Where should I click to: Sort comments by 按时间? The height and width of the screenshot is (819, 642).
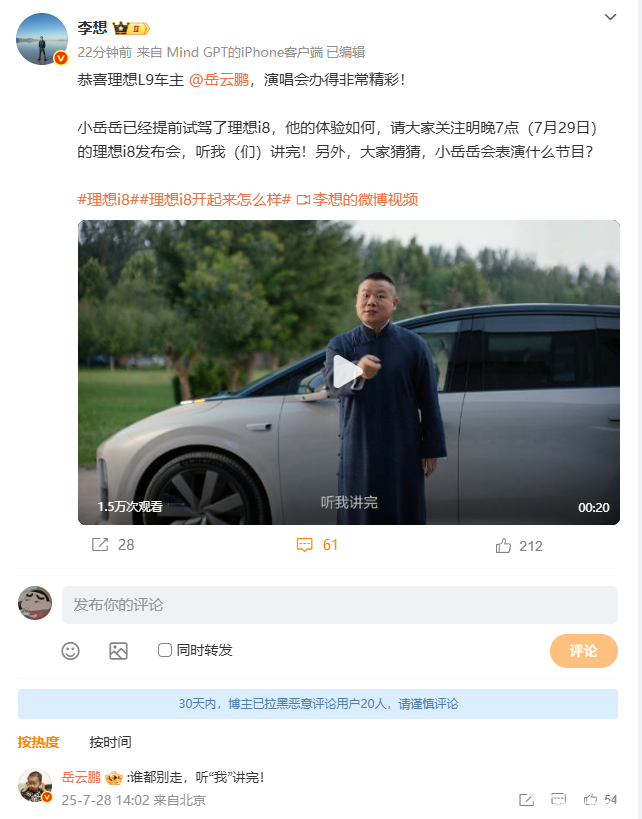(x=110, y=742)
